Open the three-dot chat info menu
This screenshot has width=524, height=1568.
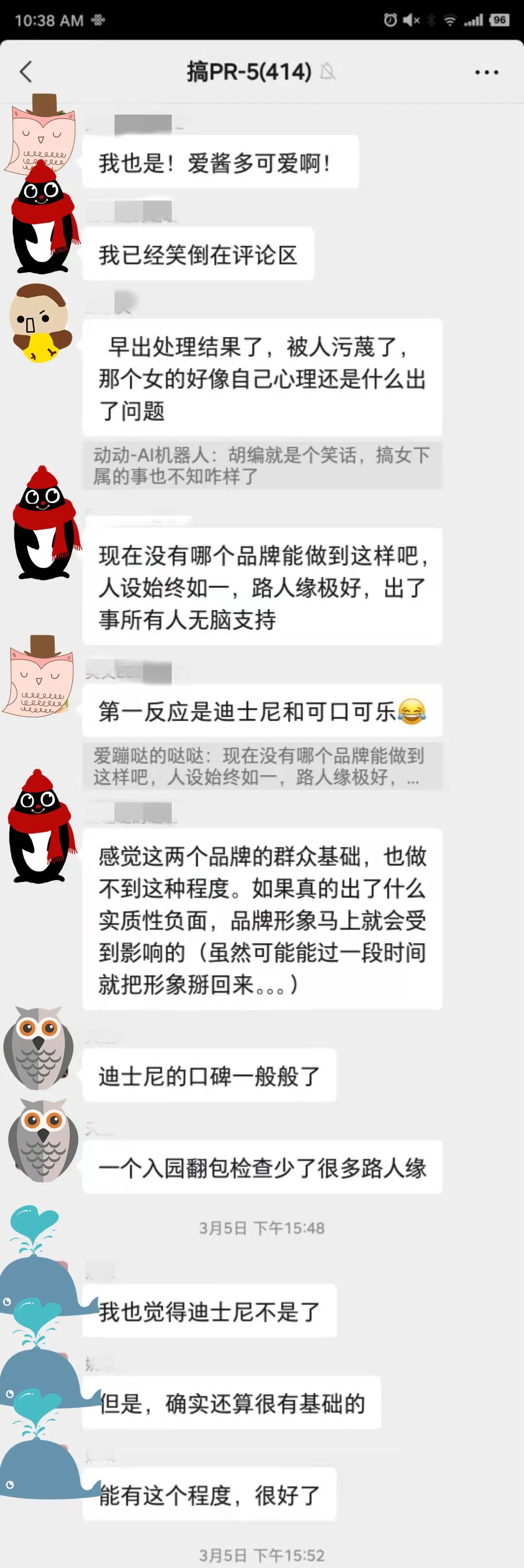coord(486,72)
